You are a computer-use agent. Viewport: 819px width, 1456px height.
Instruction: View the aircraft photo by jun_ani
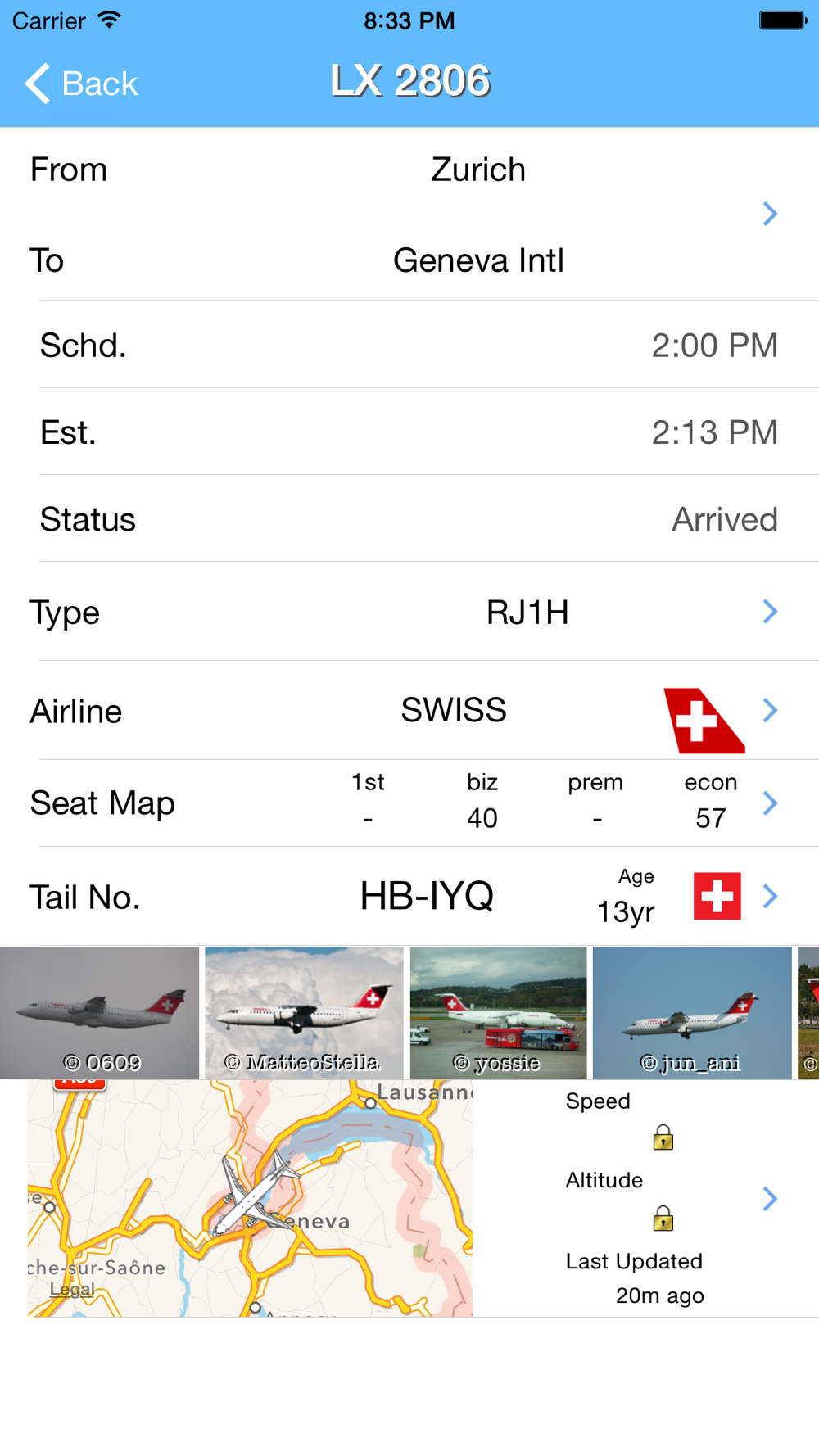pos(692,1013)
